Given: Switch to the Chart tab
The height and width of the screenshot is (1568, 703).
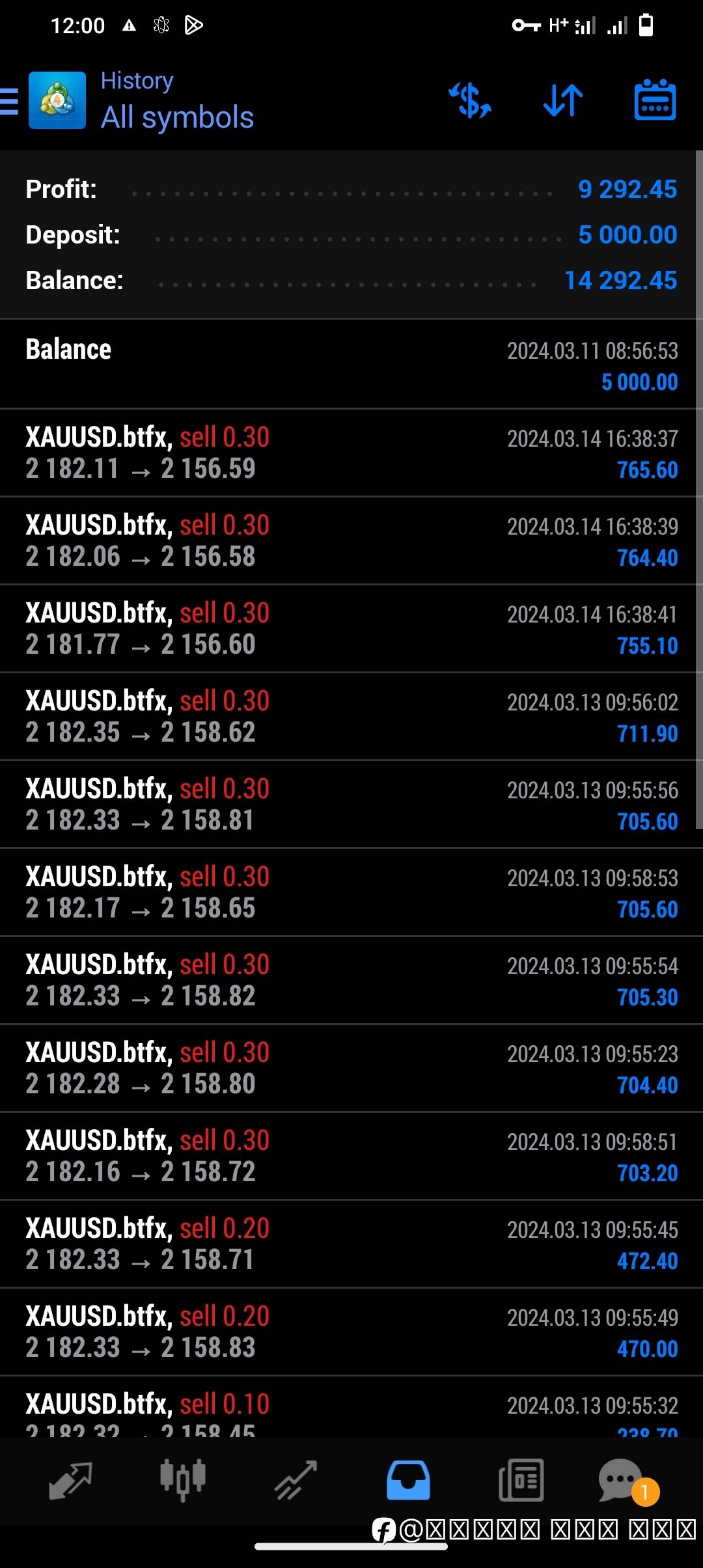Looking at the screenshot, I should (183, 1479).
